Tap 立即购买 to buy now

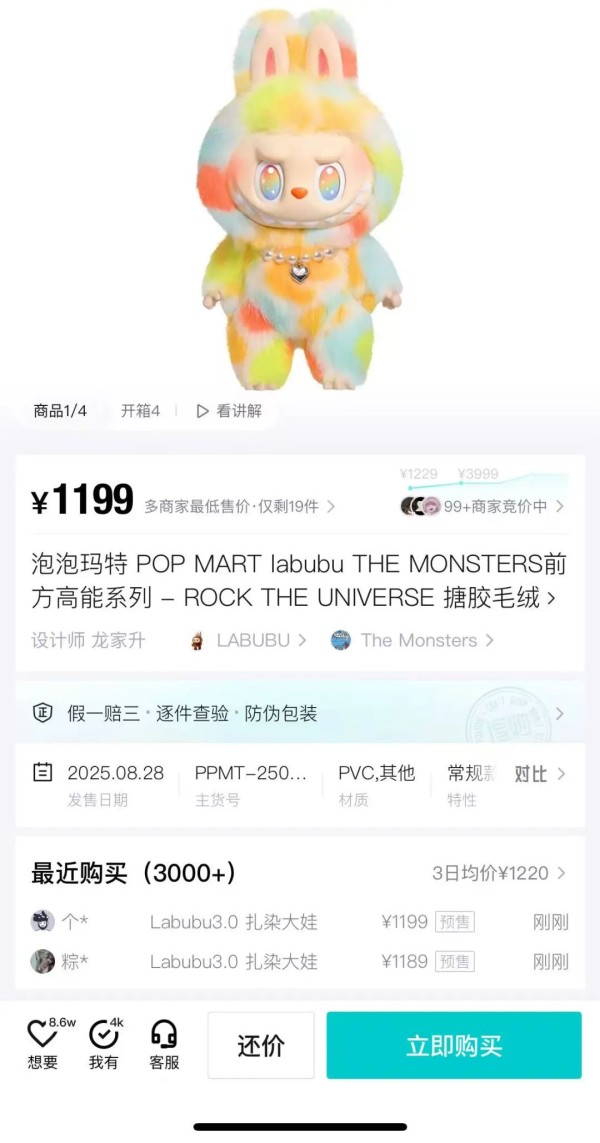(x=454, y=1046)
